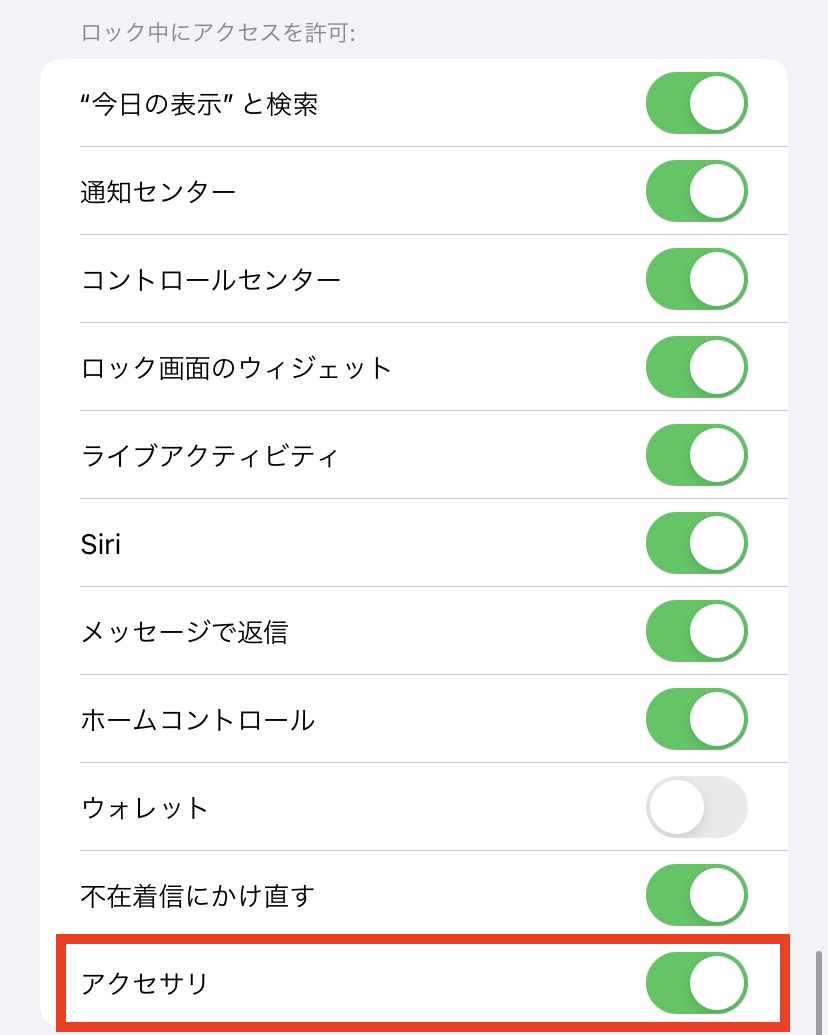Disable ライブアクティビティ on lock screen
The height and width of the screenshot is (1035, 828).
point(696,455)
